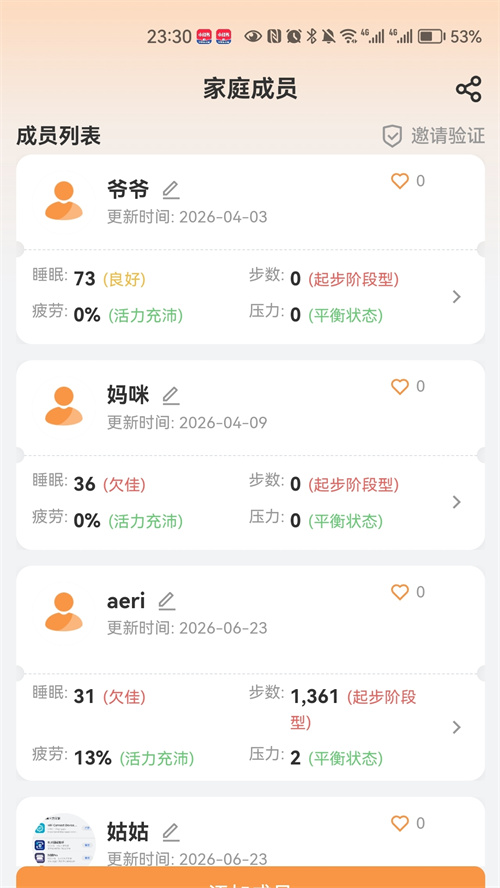Edit the name 妈咪
The width and height of the screenshot is (500, 888).
(x=170, y=395)
